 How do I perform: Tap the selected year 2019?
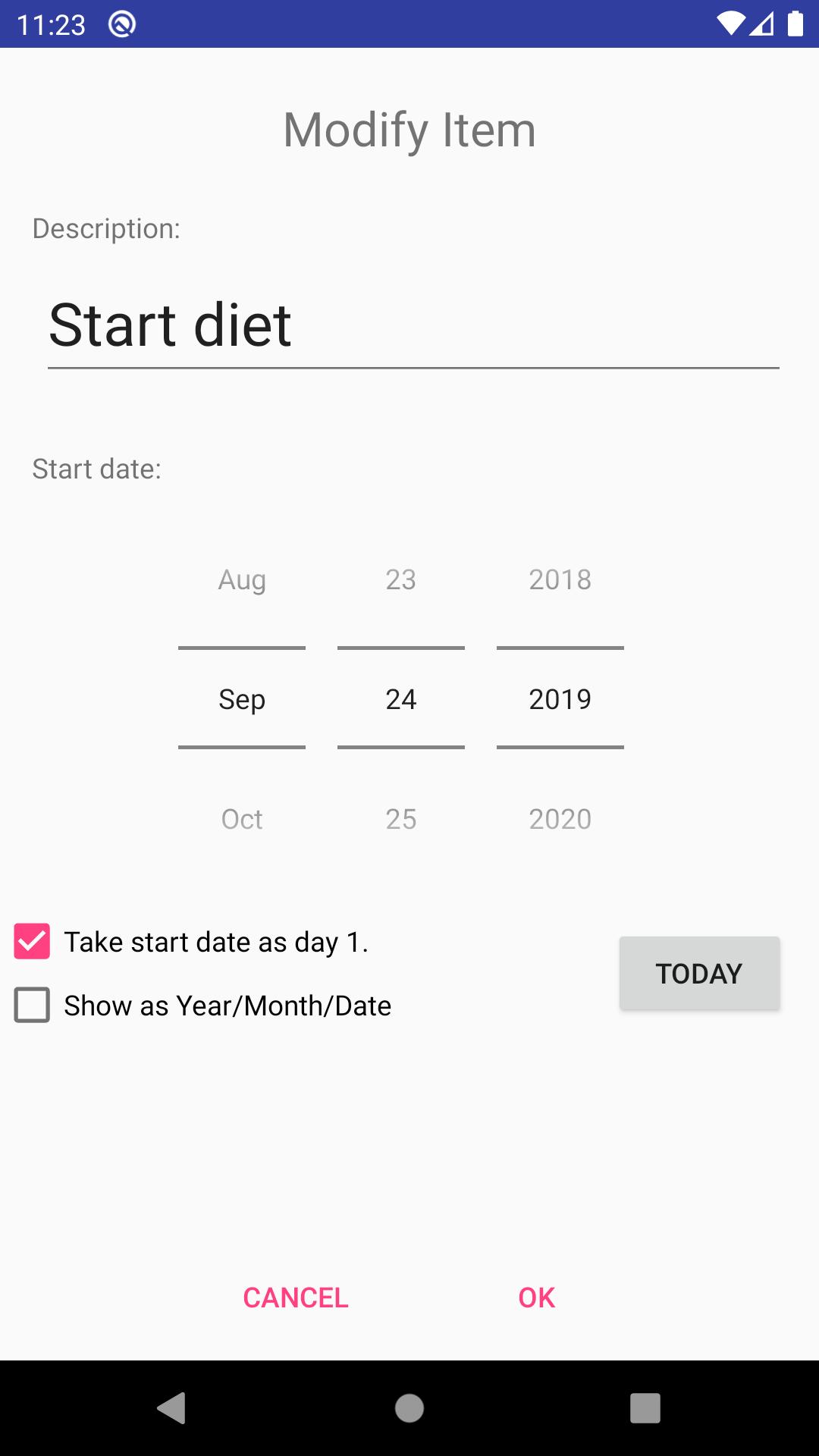coord(560,699)
